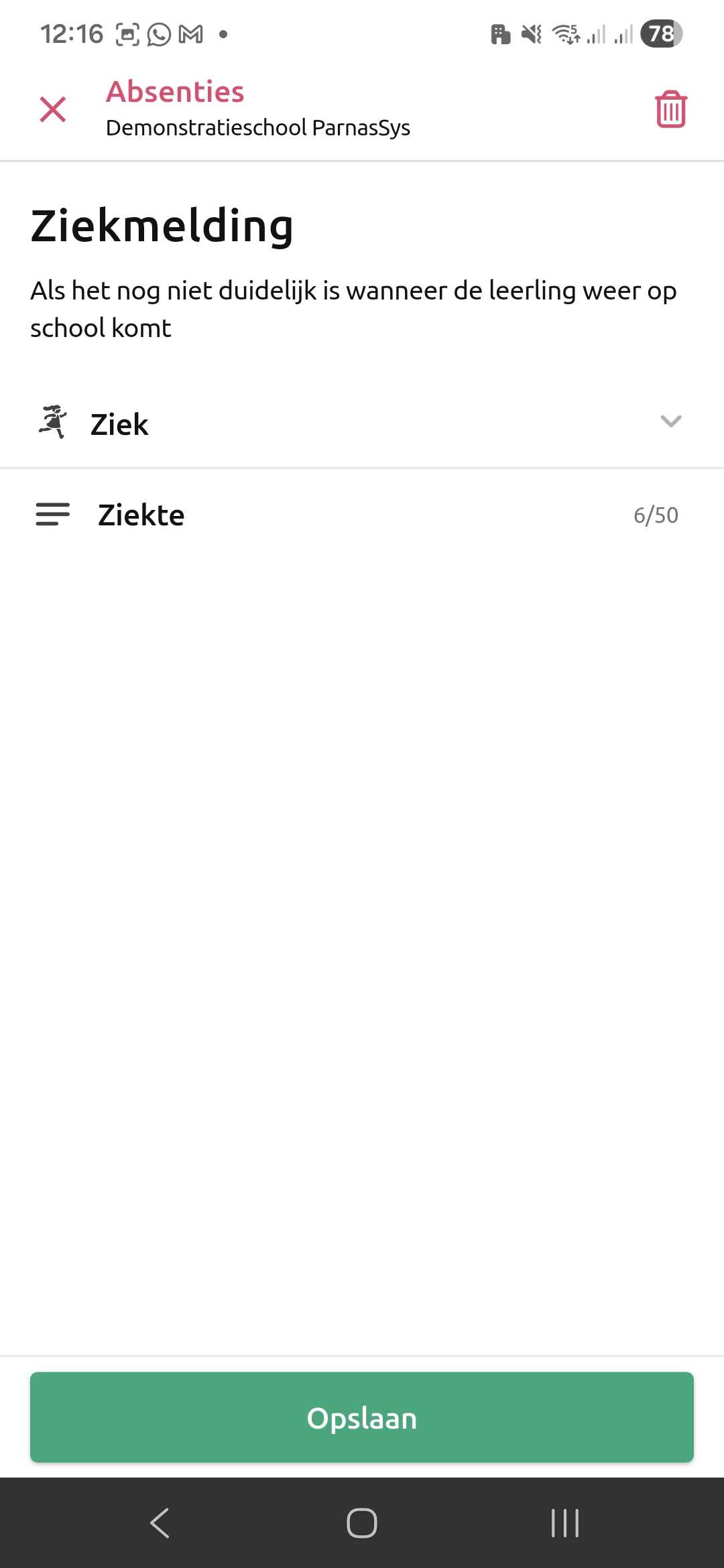Open recent apps from the navigation bar

click(x=564, y=1523)
